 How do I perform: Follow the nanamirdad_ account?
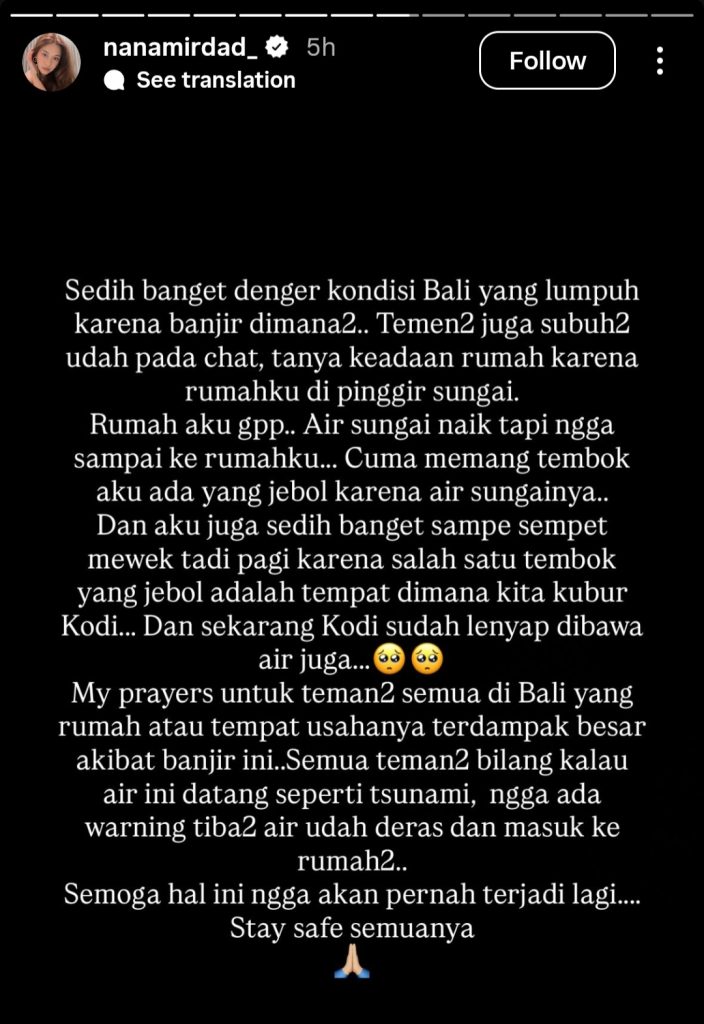[547, 61]
